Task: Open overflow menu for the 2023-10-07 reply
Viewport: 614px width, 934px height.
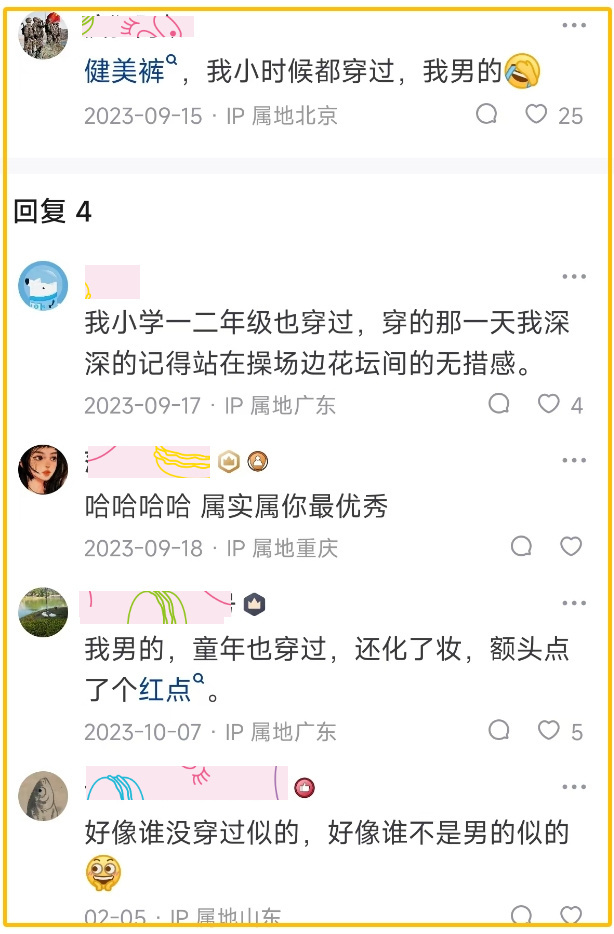Action: 573,604
